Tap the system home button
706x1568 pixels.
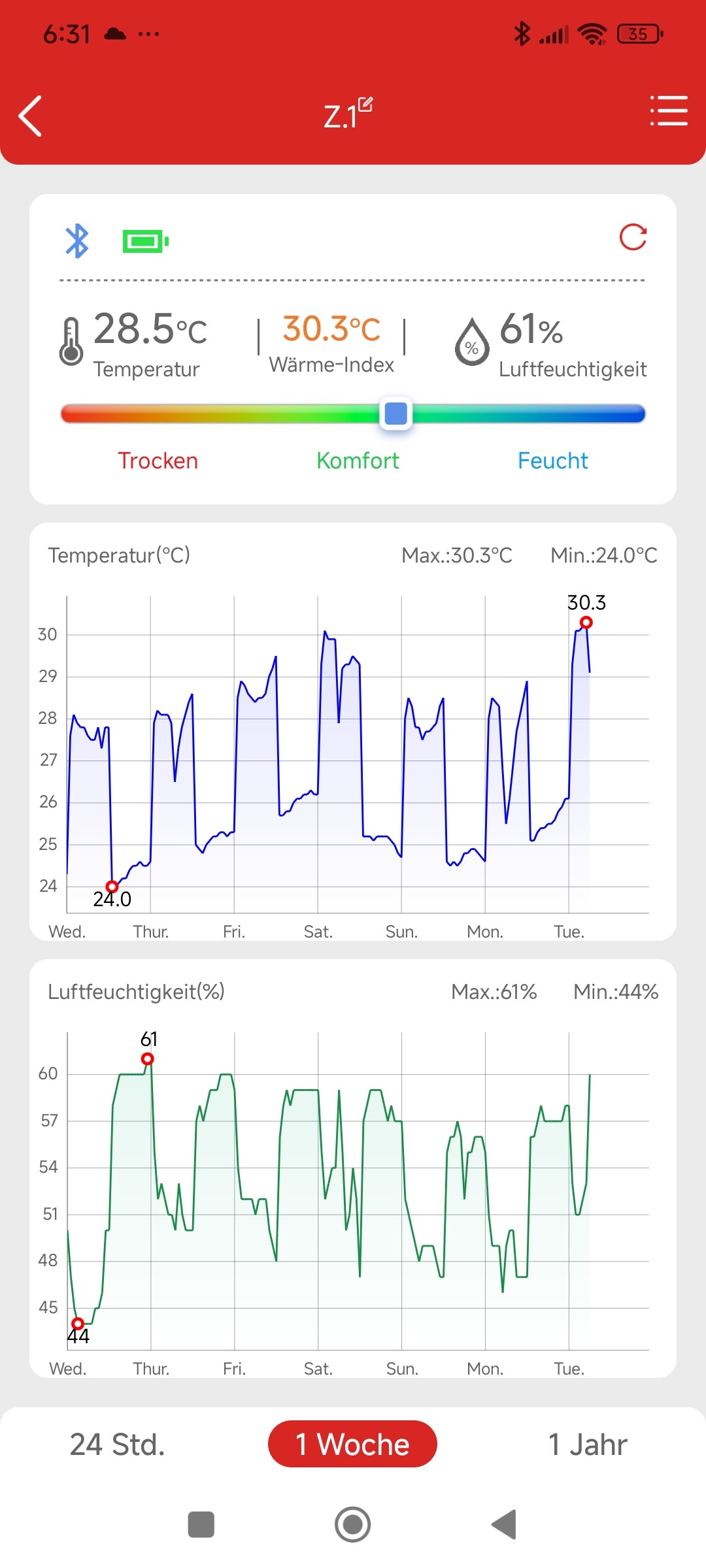click(353, 1525)
